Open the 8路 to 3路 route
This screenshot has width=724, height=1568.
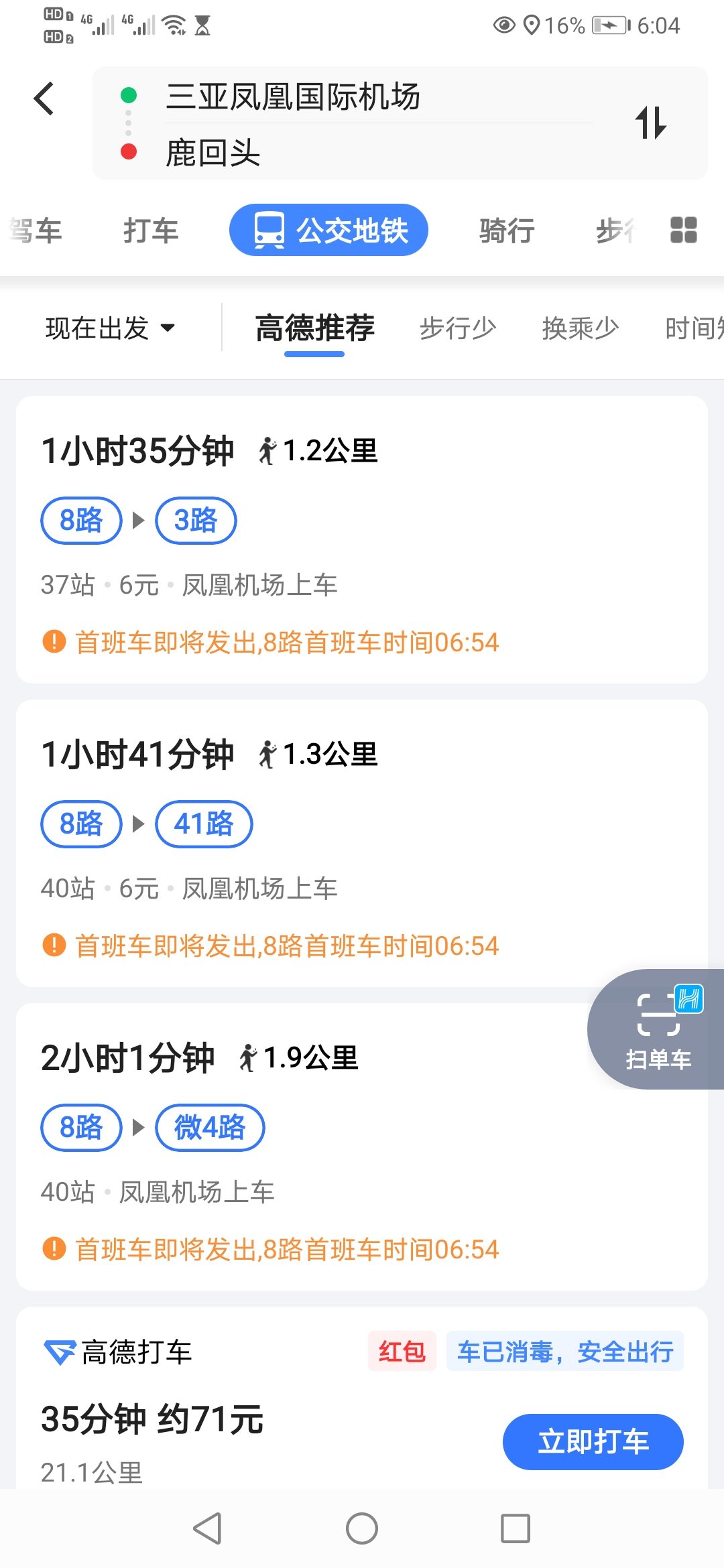[x=362, y=539]
